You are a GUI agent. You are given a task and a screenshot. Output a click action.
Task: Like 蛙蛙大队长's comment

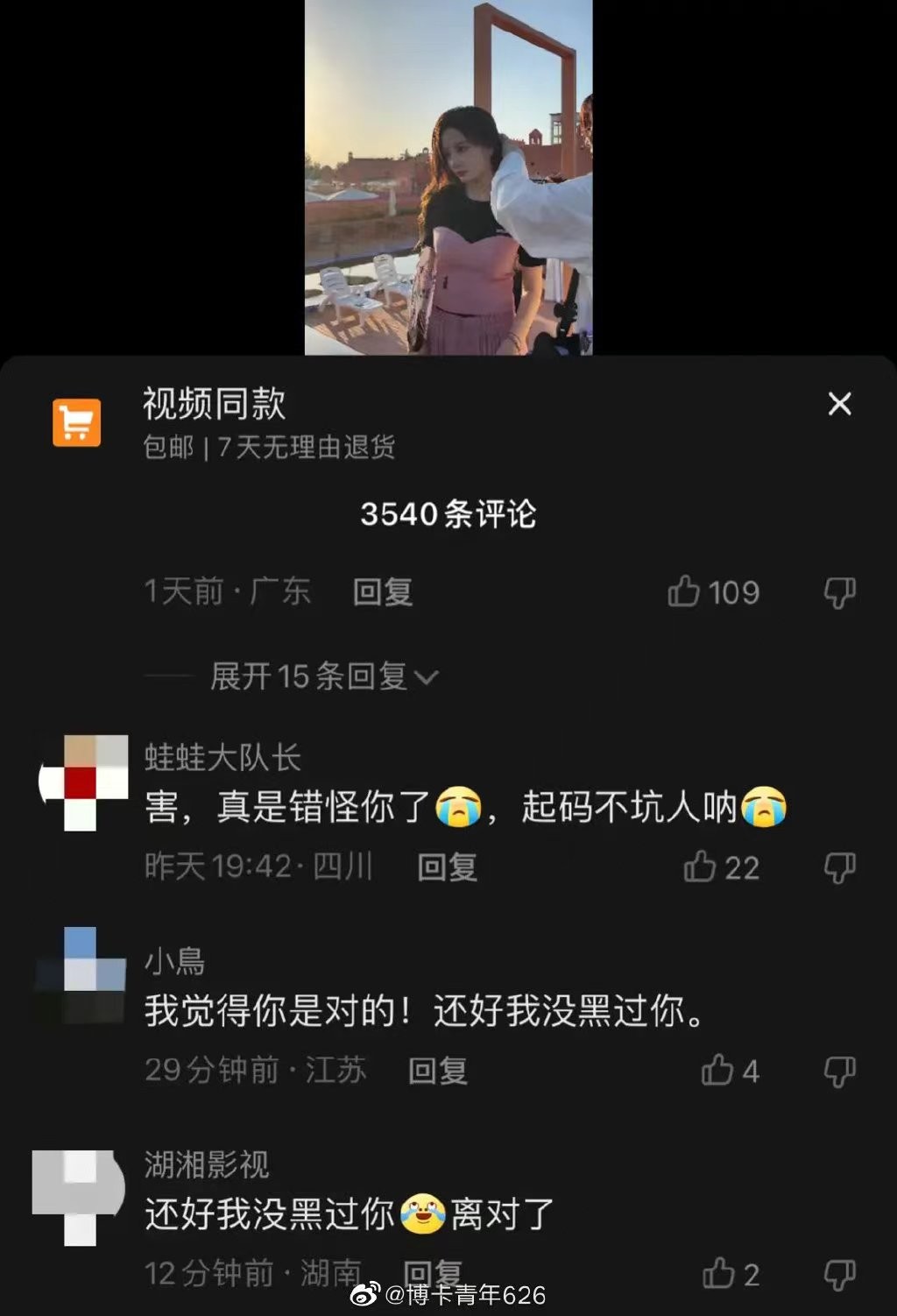(x=700, y=867)
